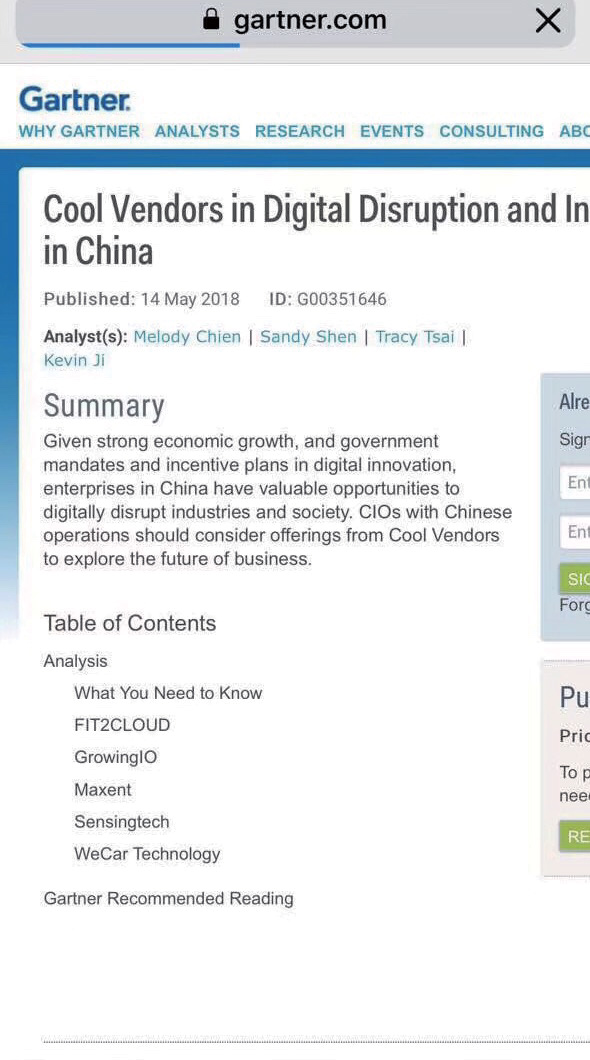
Task: Open the Consulting nav item
Action: click(491, 131)
